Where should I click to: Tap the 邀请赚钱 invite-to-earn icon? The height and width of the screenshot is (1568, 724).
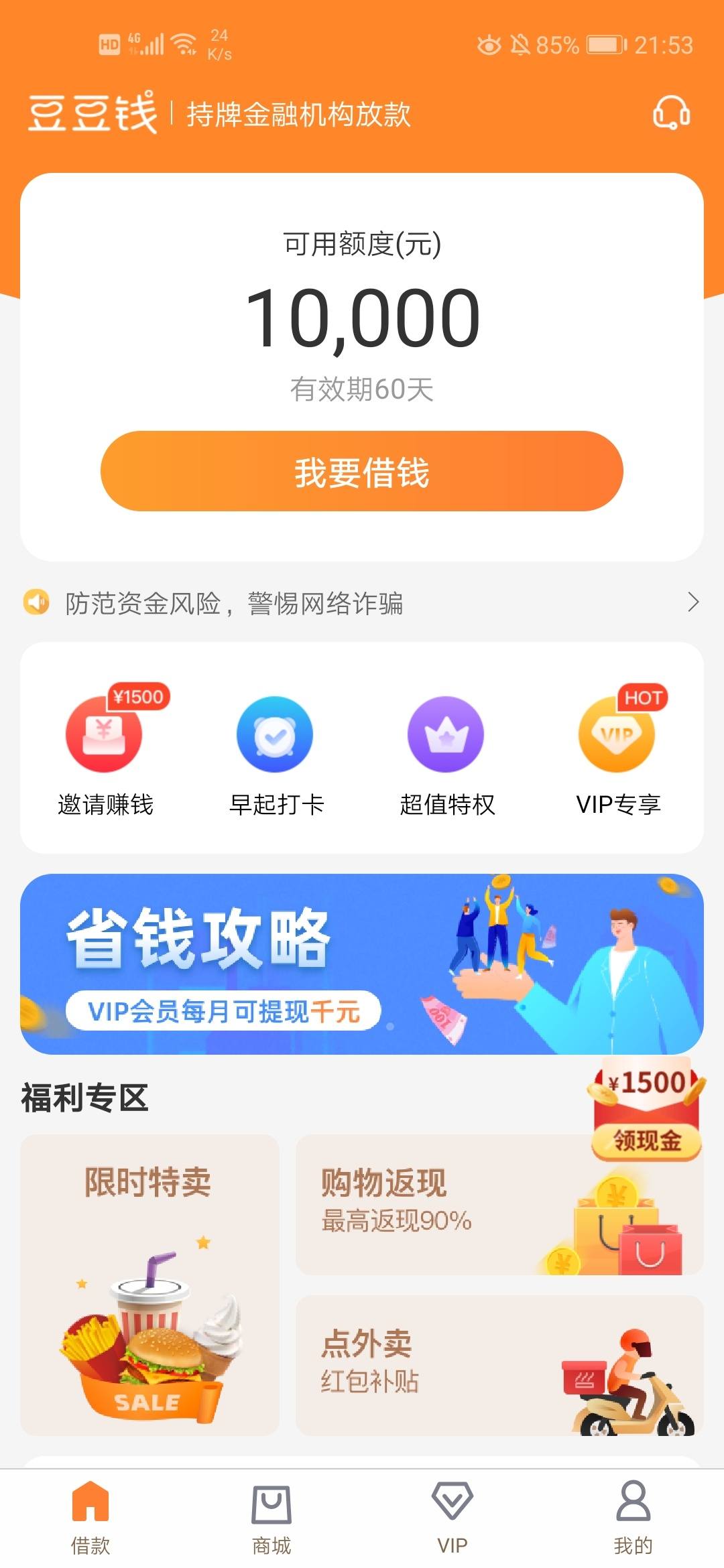point(104,734)
